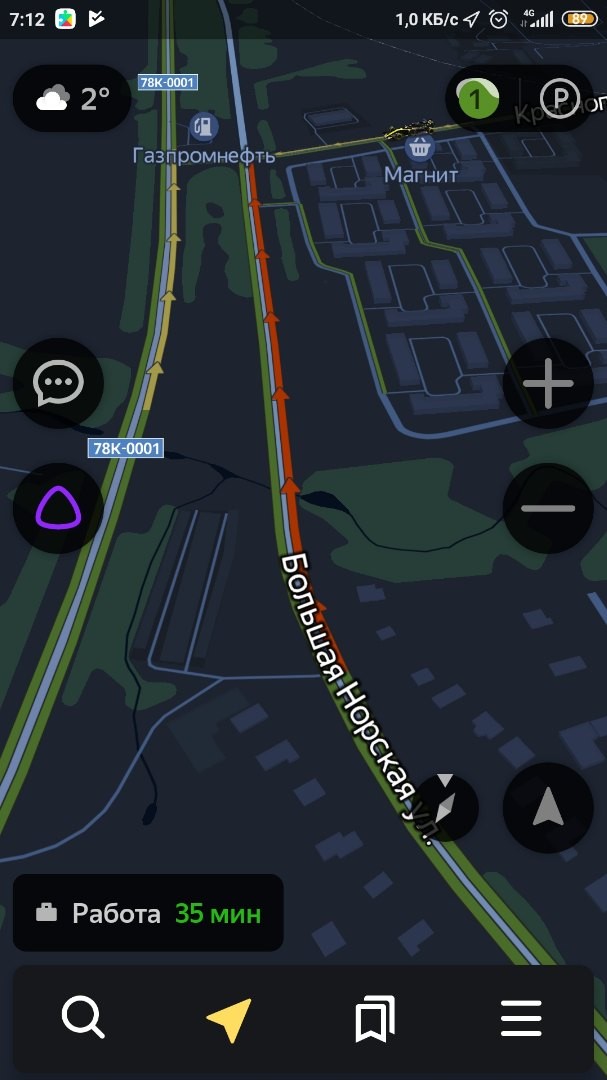Tap the compass to reset orientation
607x1080 pixels.
[446, 807]
